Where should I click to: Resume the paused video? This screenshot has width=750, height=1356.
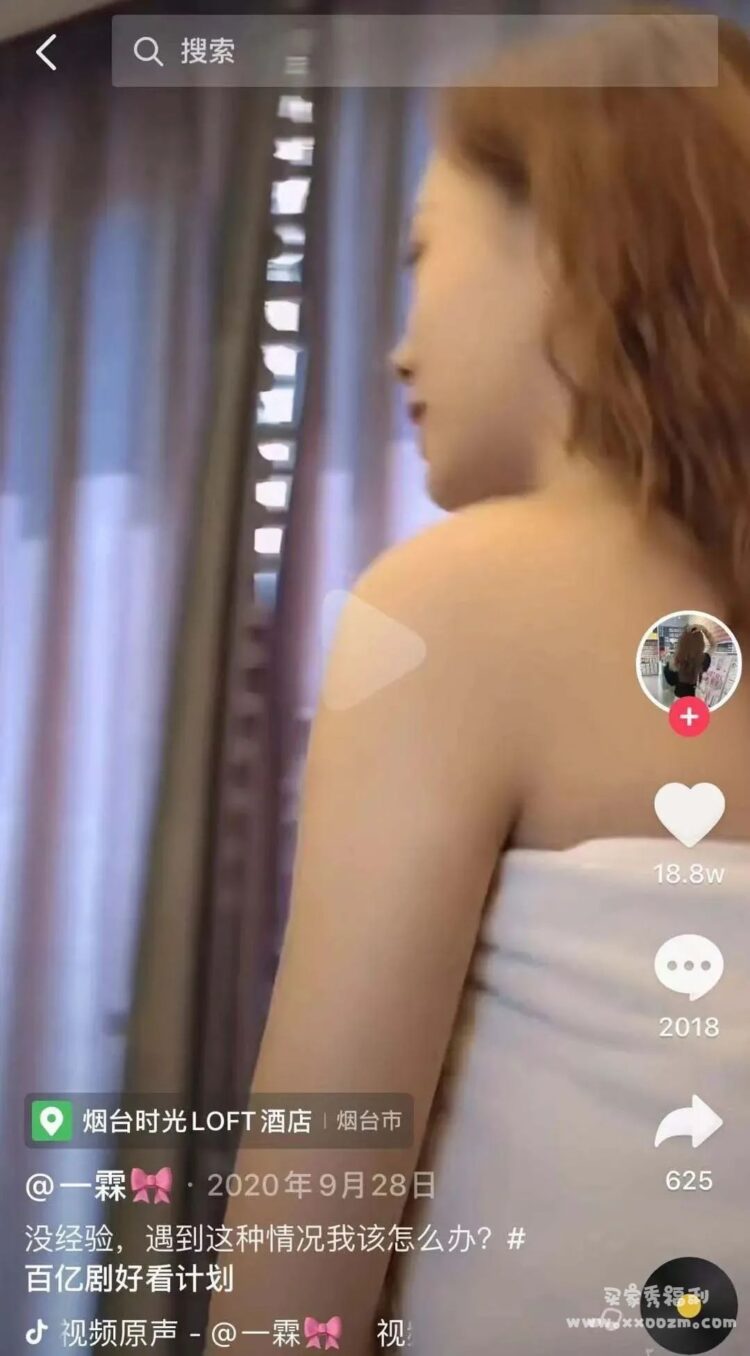coord(374,650)
